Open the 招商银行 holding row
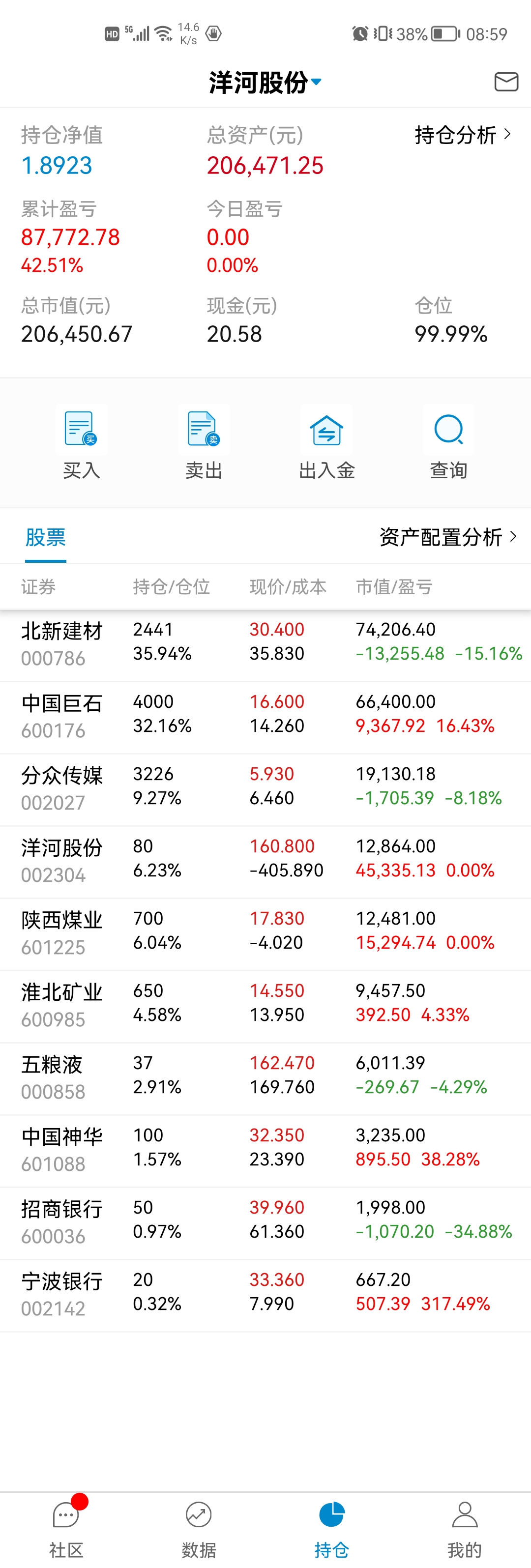 click(x=265, y=1222)
